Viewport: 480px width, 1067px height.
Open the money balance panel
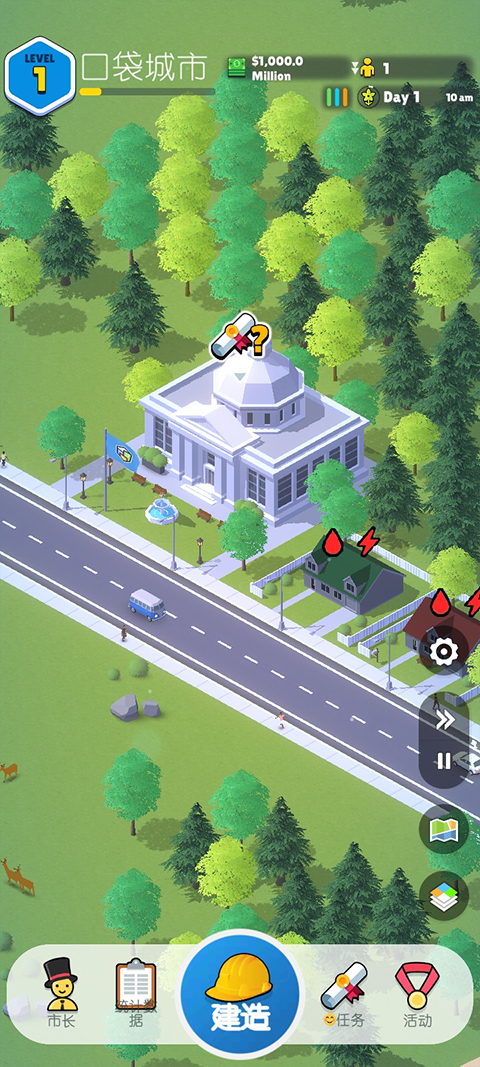tap(286, 68)
